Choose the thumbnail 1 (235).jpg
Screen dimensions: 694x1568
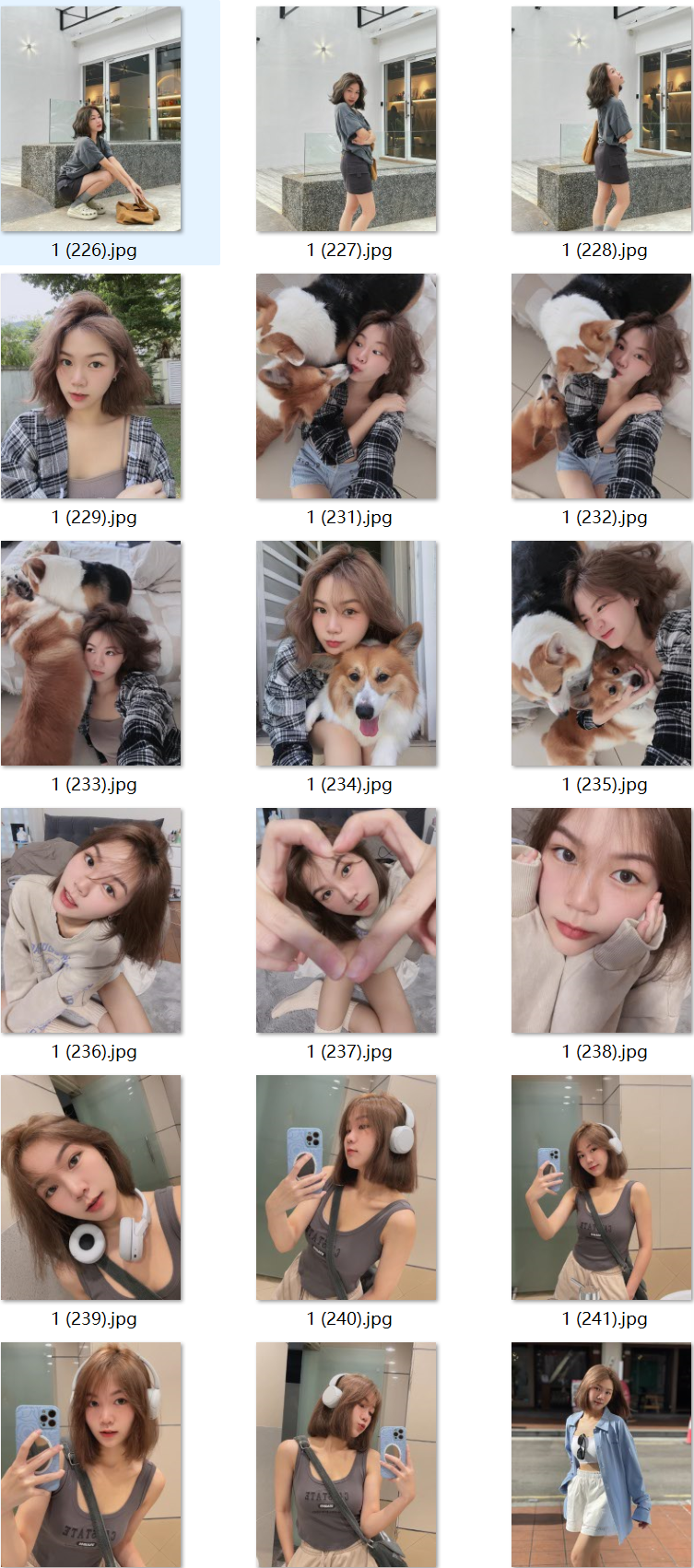[x=601, y=654]
